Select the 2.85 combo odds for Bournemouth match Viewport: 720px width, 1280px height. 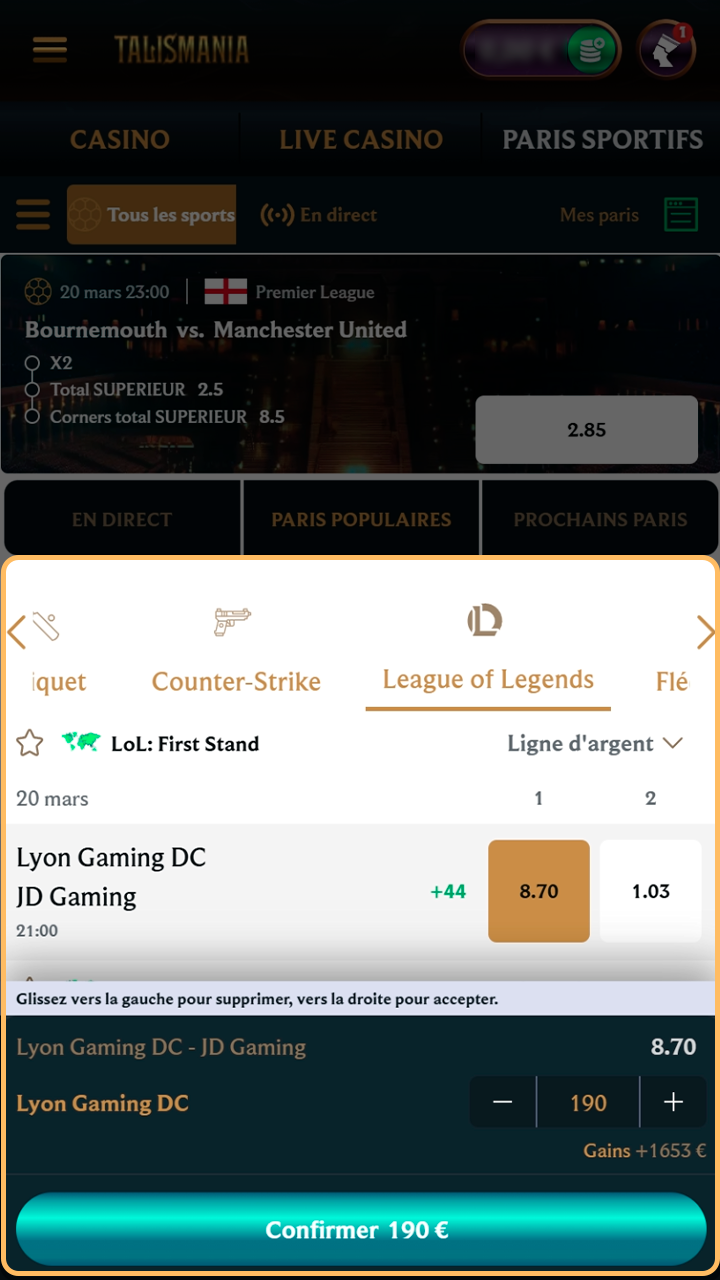pyautogui.click(x=586, y=430)
